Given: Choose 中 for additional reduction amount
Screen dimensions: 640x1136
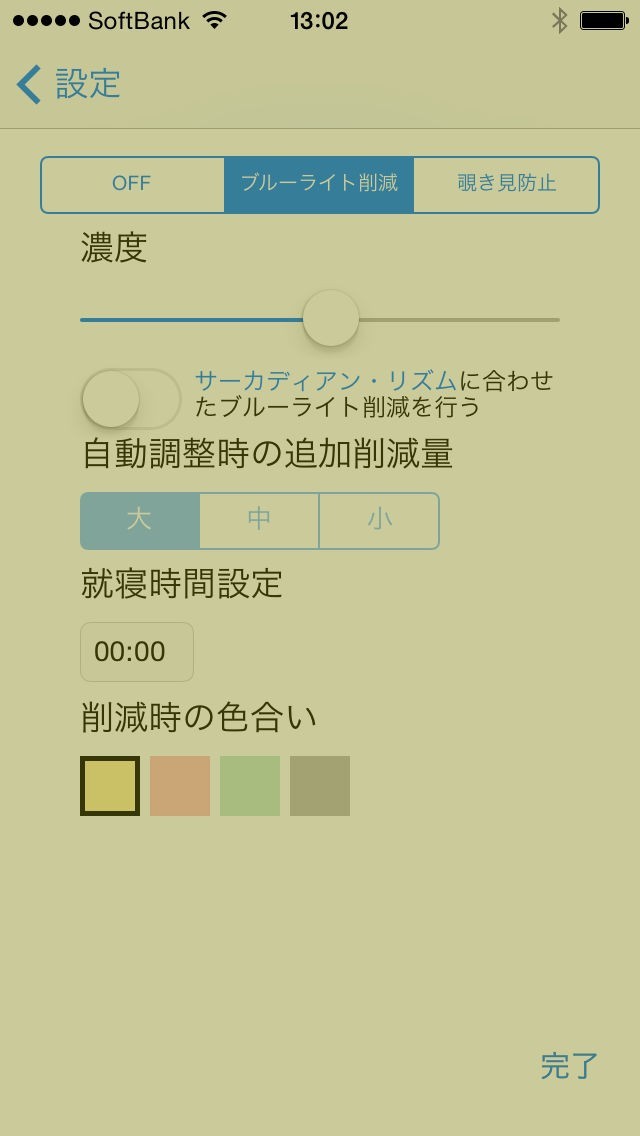Looking at the screenshot, I should [x=259, y=520].
